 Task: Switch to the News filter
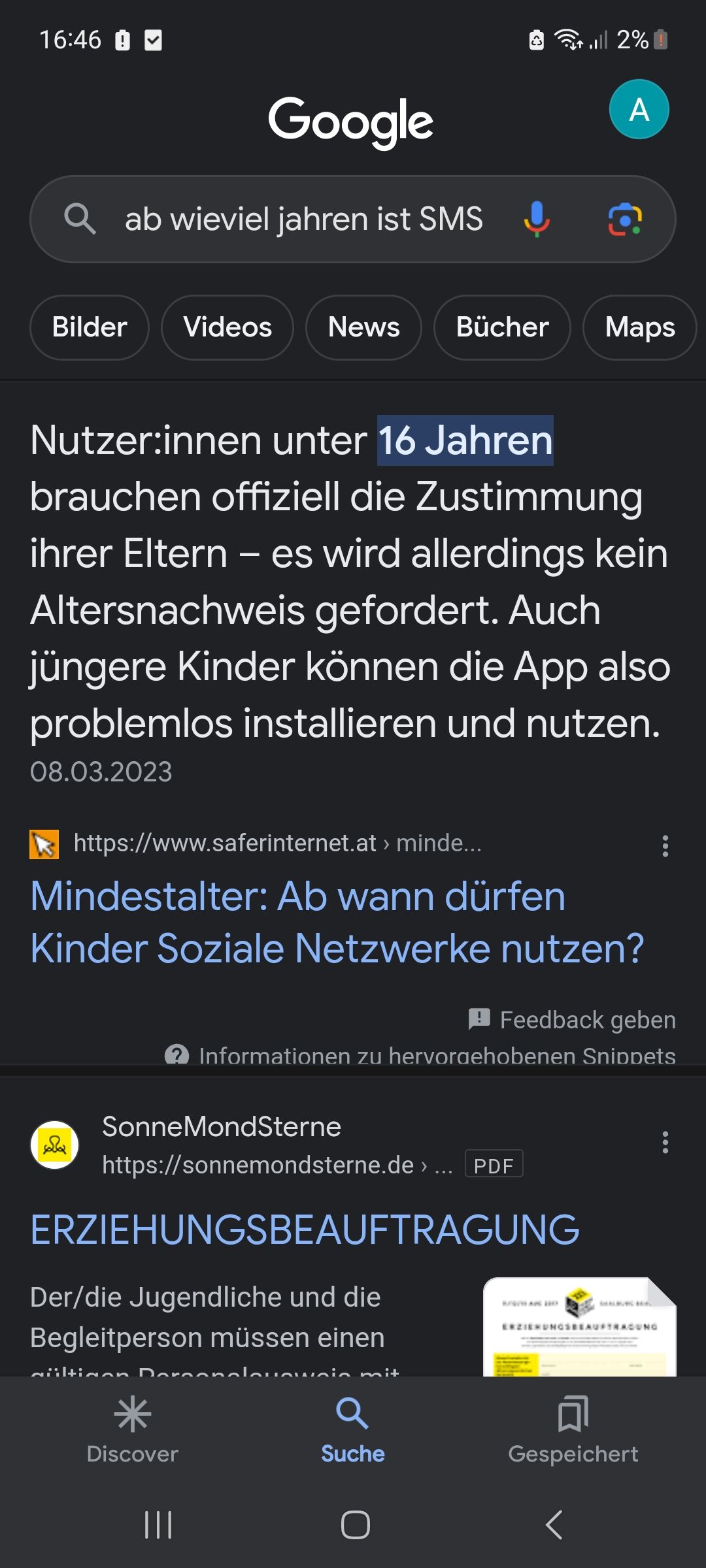click(363, 327)
